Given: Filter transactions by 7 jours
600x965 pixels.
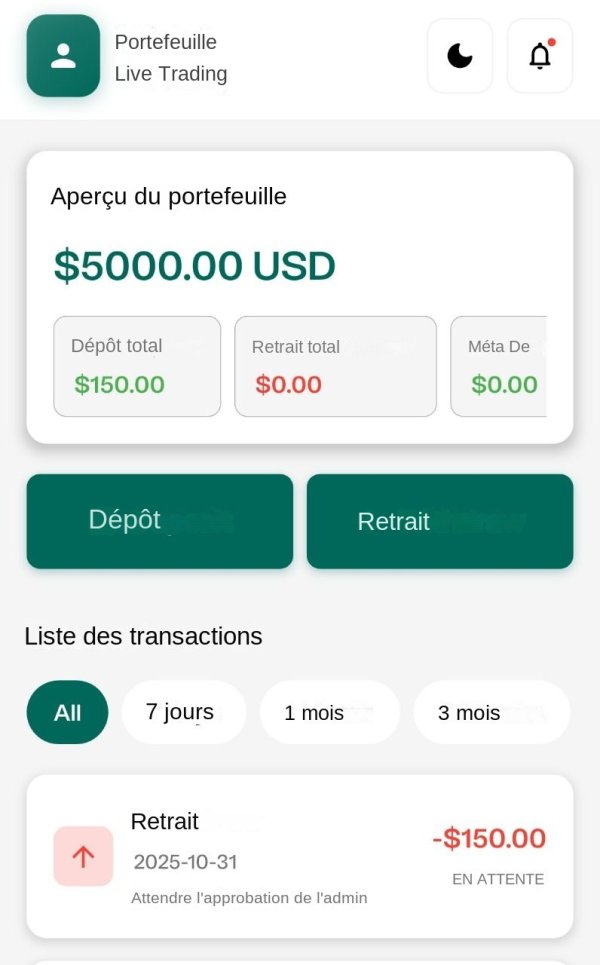Looking at the screenshot, I should tap(183, 712).
